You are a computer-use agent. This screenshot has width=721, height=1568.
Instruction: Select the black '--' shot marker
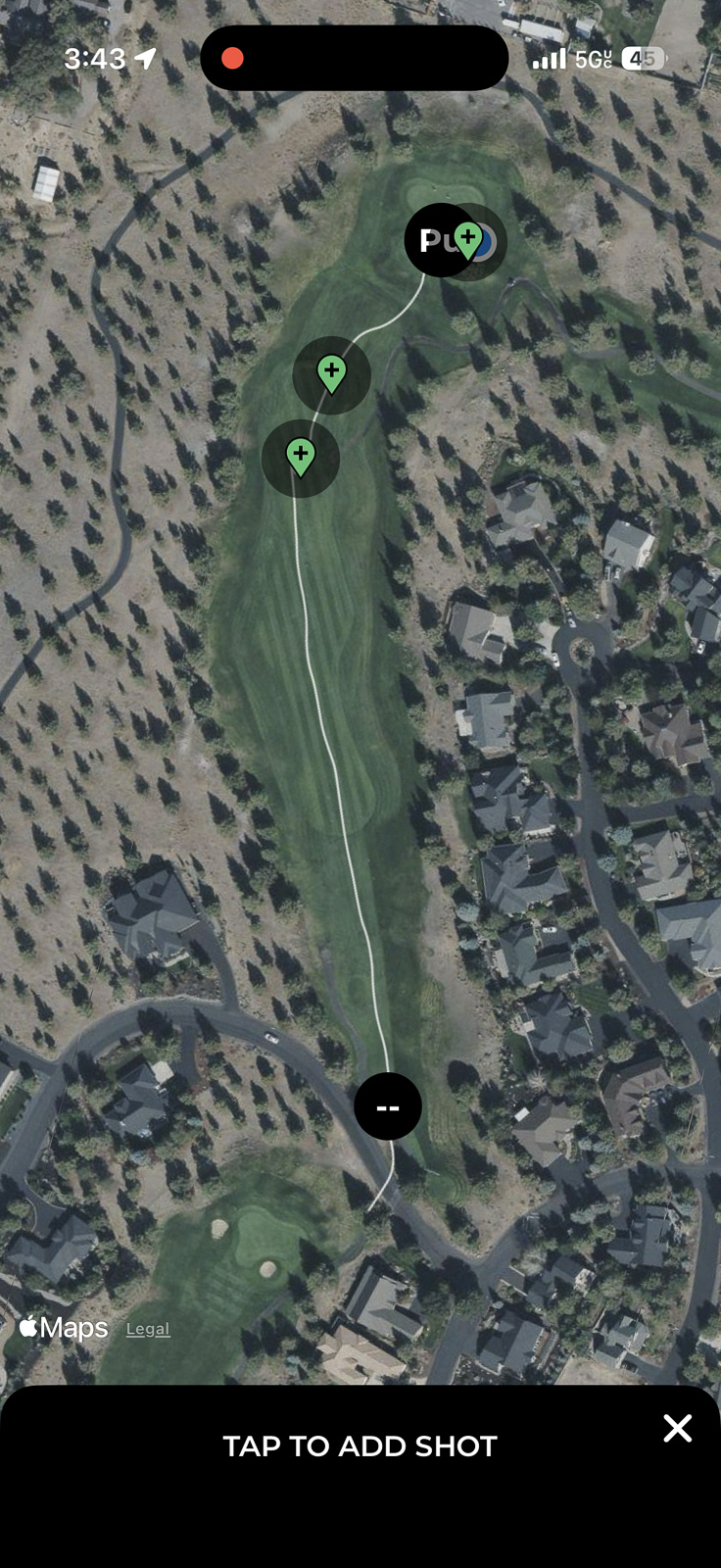coord(388,1106)
